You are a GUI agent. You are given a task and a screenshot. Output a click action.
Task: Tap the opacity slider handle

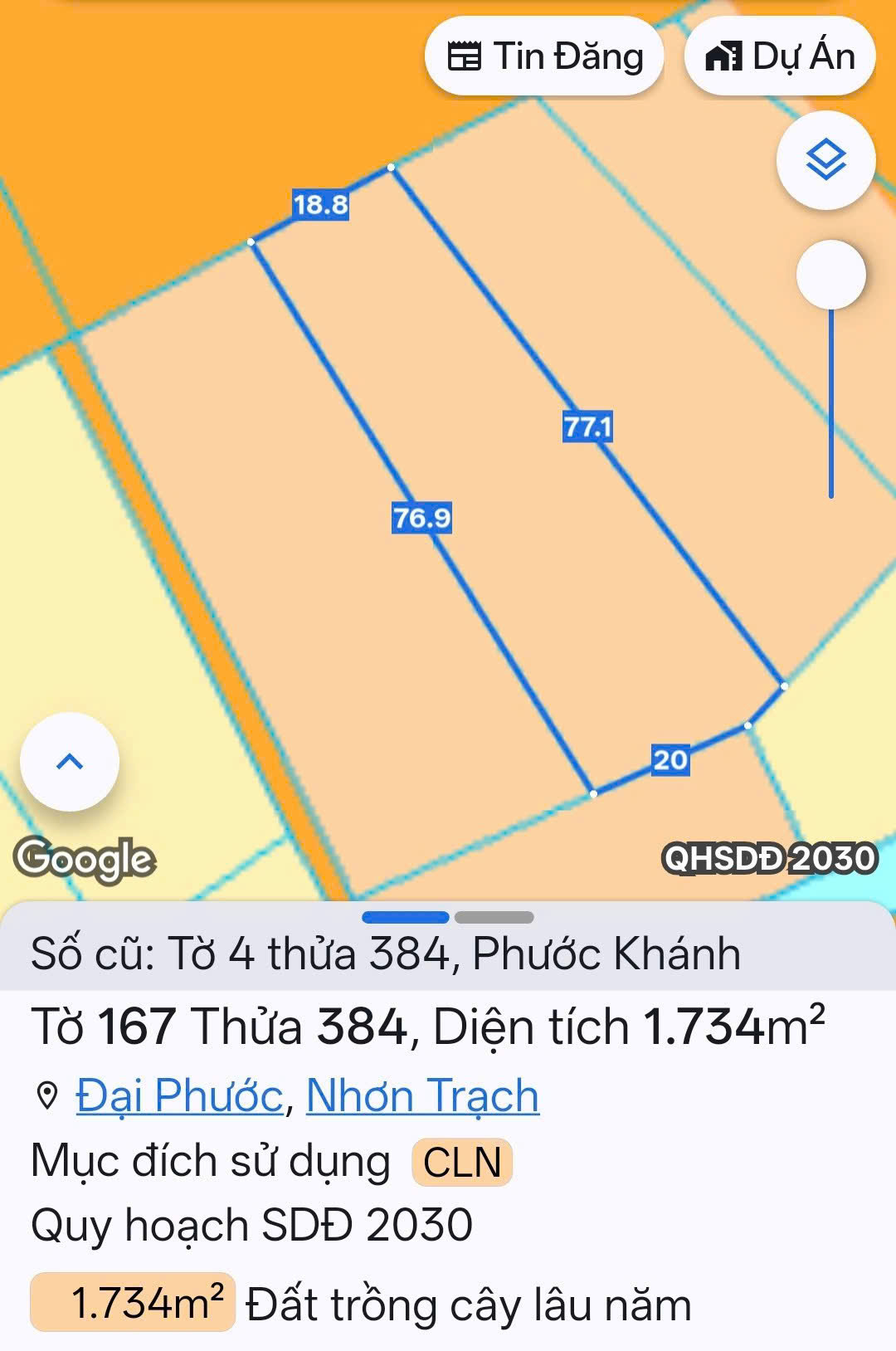(830, 275)
